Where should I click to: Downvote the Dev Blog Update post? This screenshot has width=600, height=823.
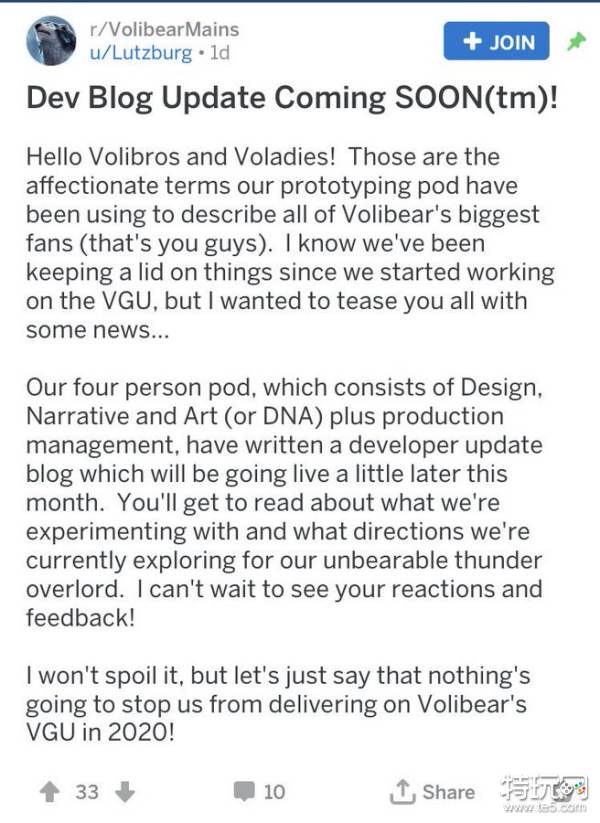[x=125, y=792]
